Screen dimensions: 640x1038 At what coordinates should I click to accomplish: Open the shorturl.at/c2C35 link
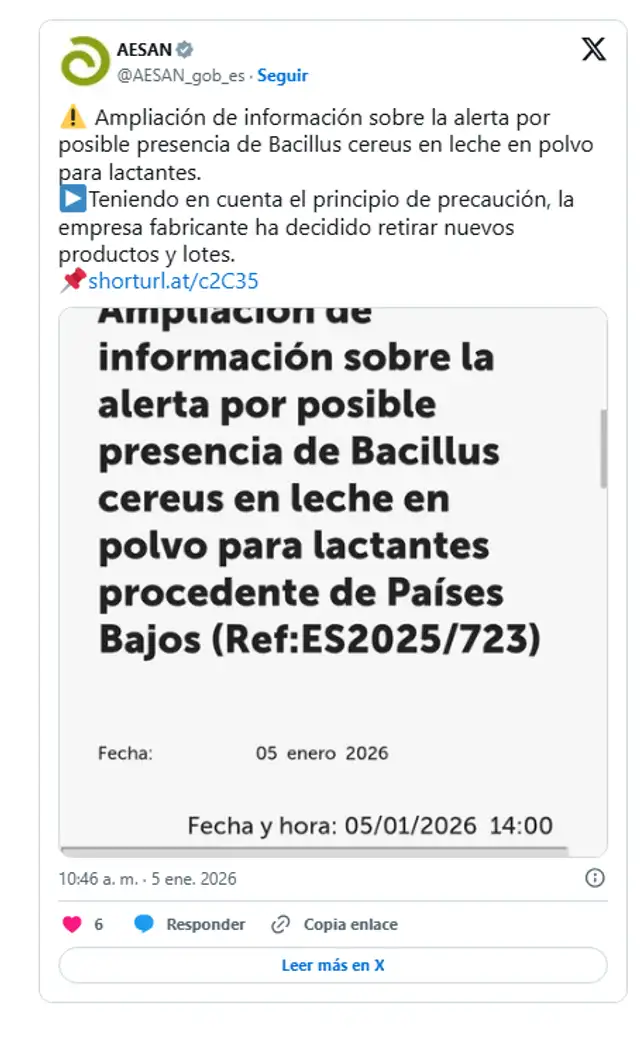[x=173, y=281]
